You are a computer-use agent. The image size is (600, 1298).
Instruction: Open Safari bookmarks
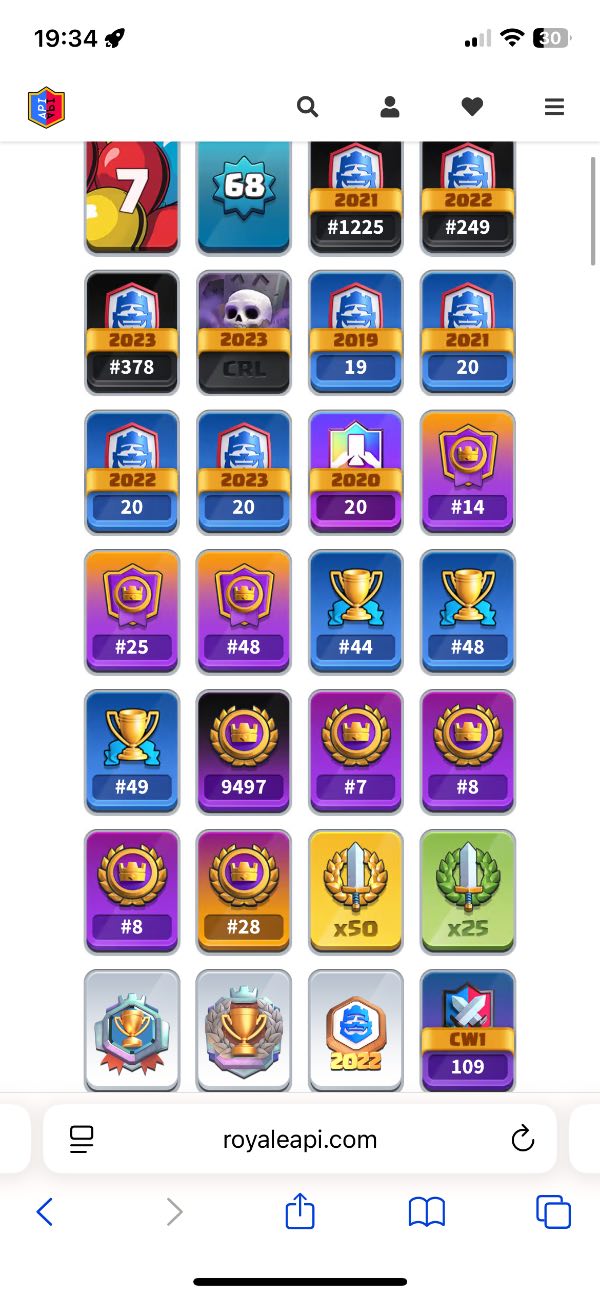(x=427, y=1212)
